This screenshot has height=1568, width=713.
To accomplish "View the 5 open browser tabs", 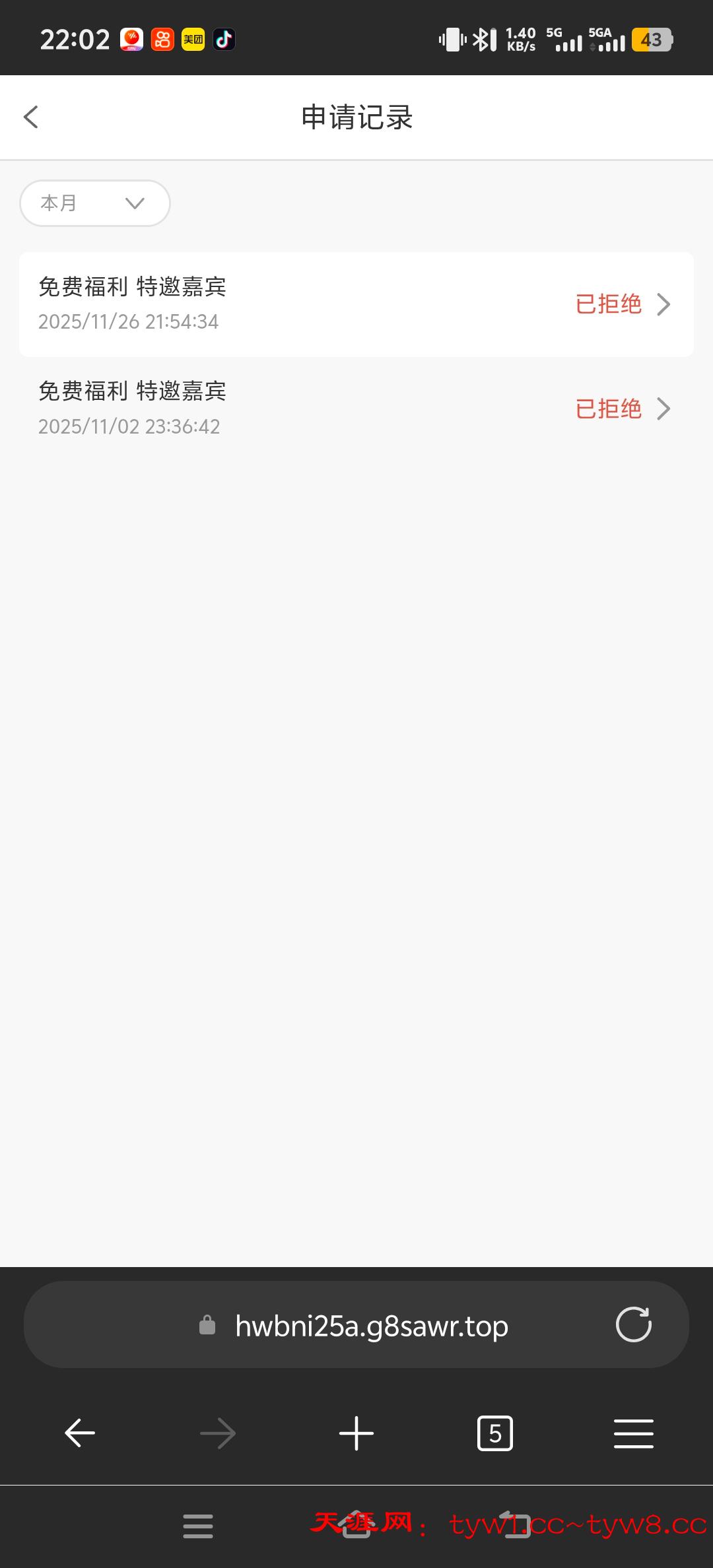I will pos(494,1433).
